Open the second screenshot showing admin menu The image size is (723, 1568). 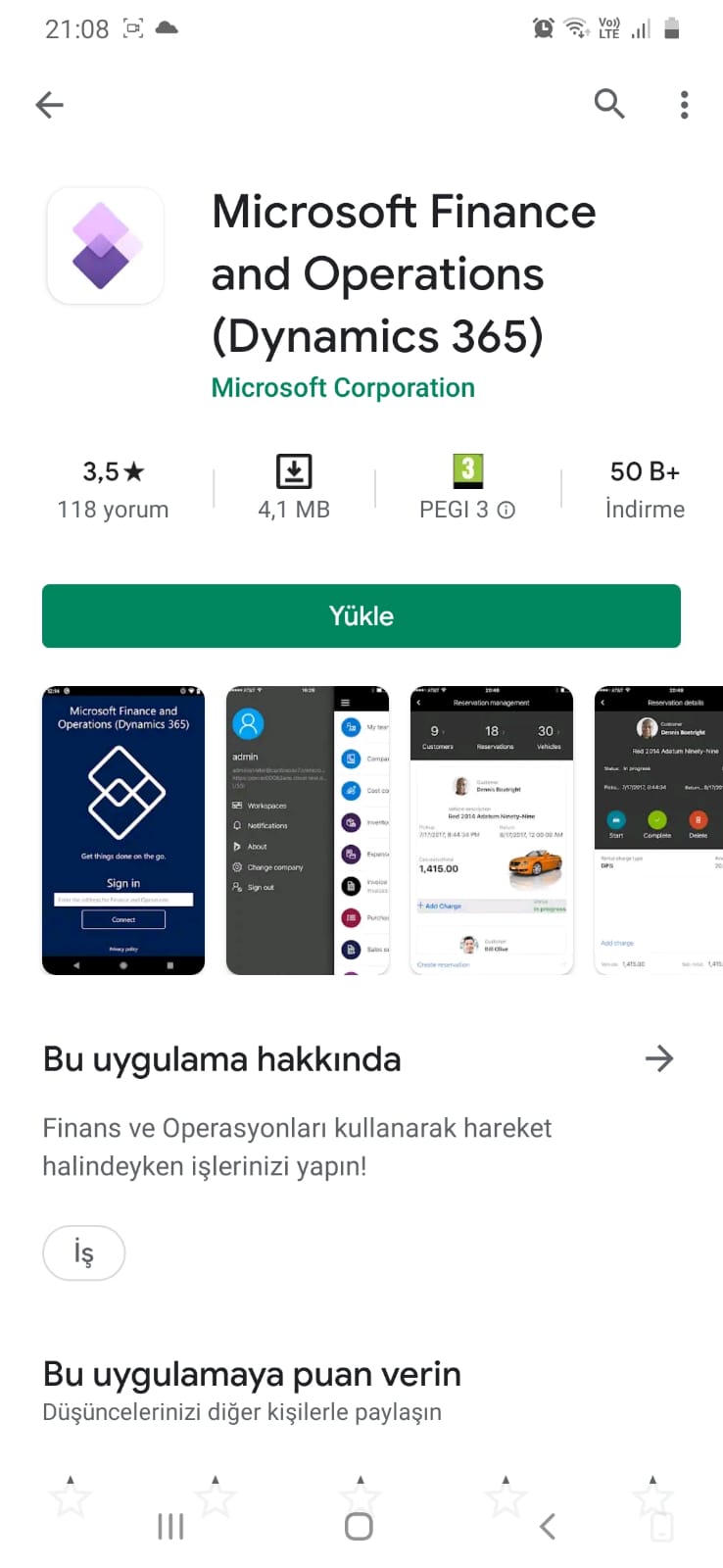[x=308, y=830]
